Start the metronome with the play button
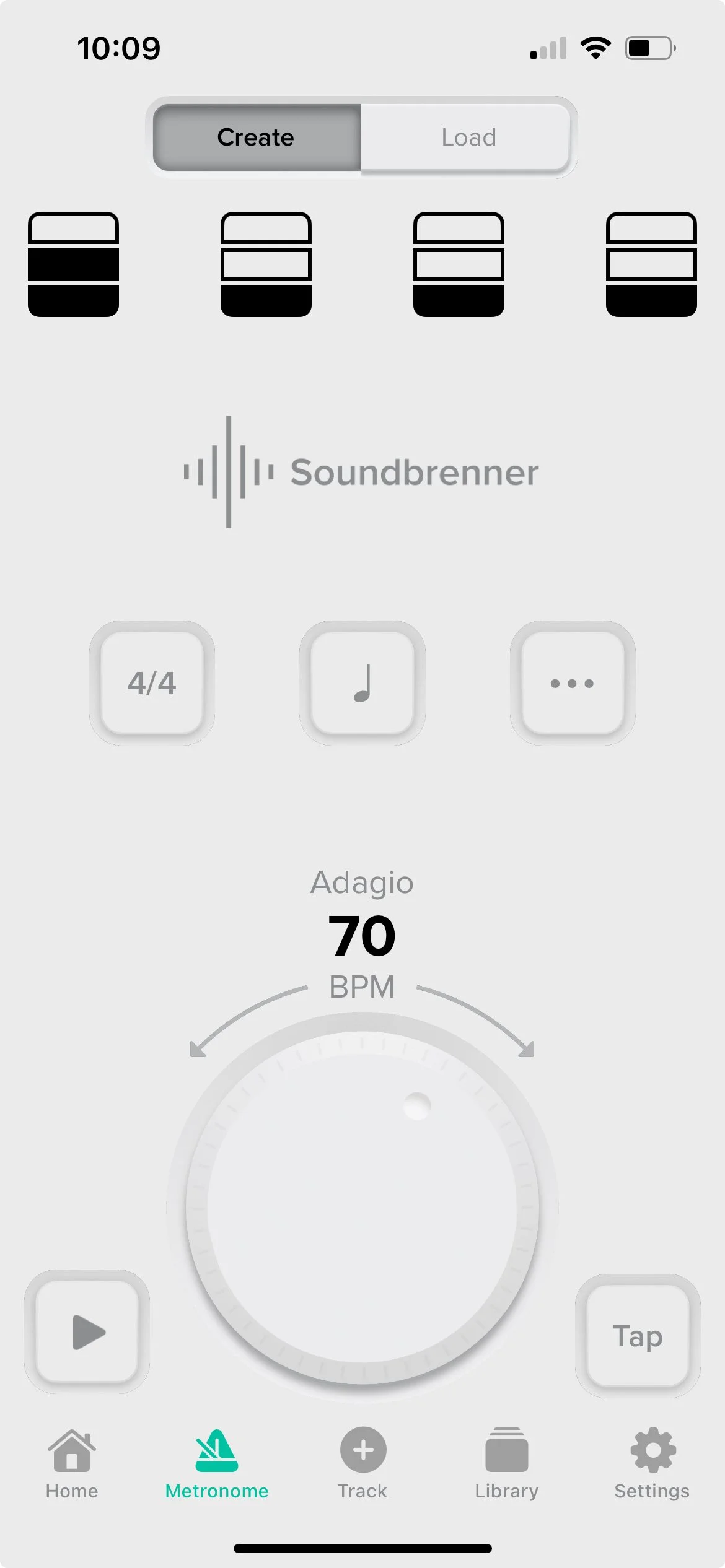This screenshot has height=1568, width=725. [87, 1332]
